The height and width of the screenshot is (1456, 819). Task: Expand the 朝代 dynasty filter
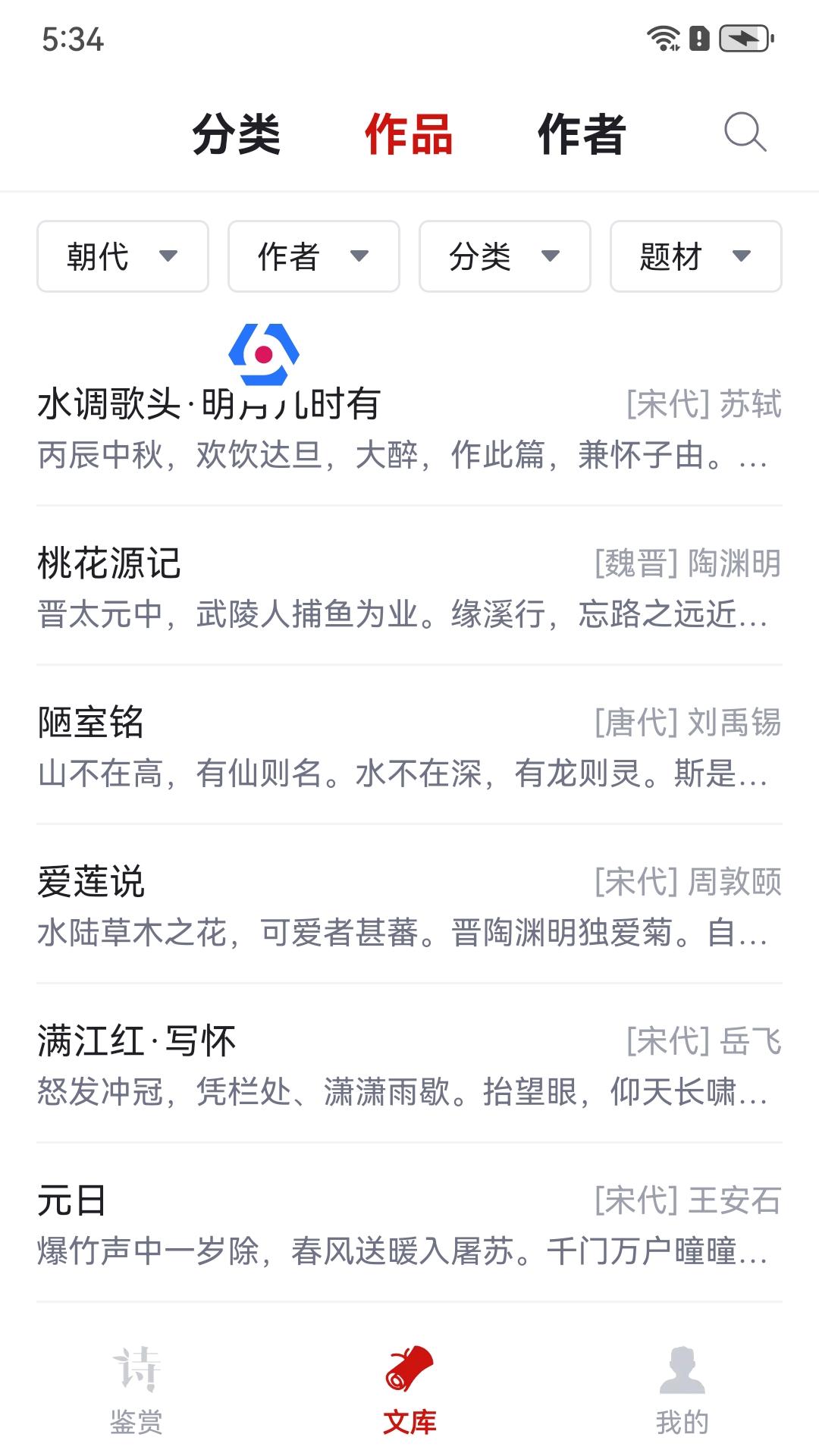pos(122,256)
